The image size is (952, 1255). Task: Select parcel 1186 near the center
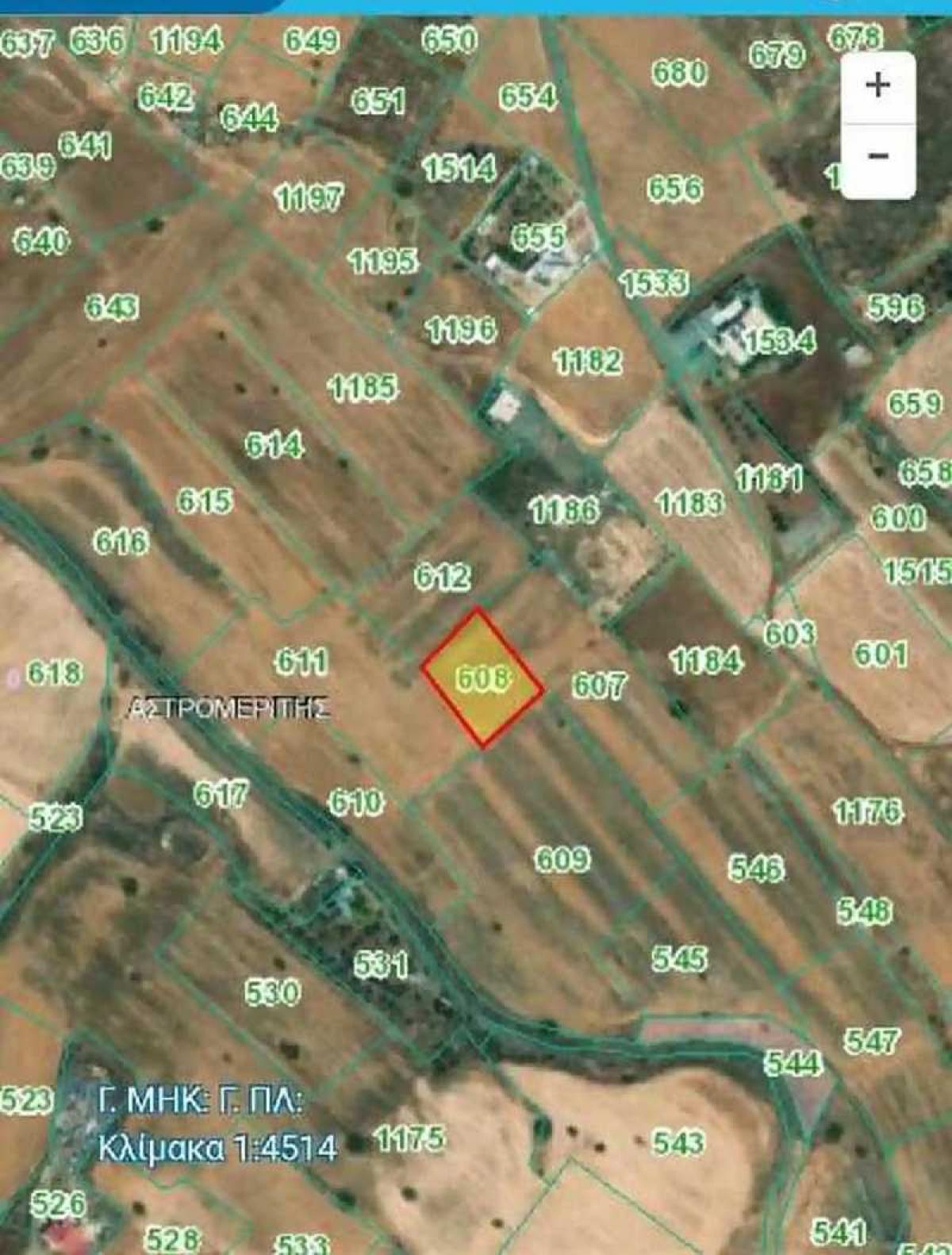(566, 509)
